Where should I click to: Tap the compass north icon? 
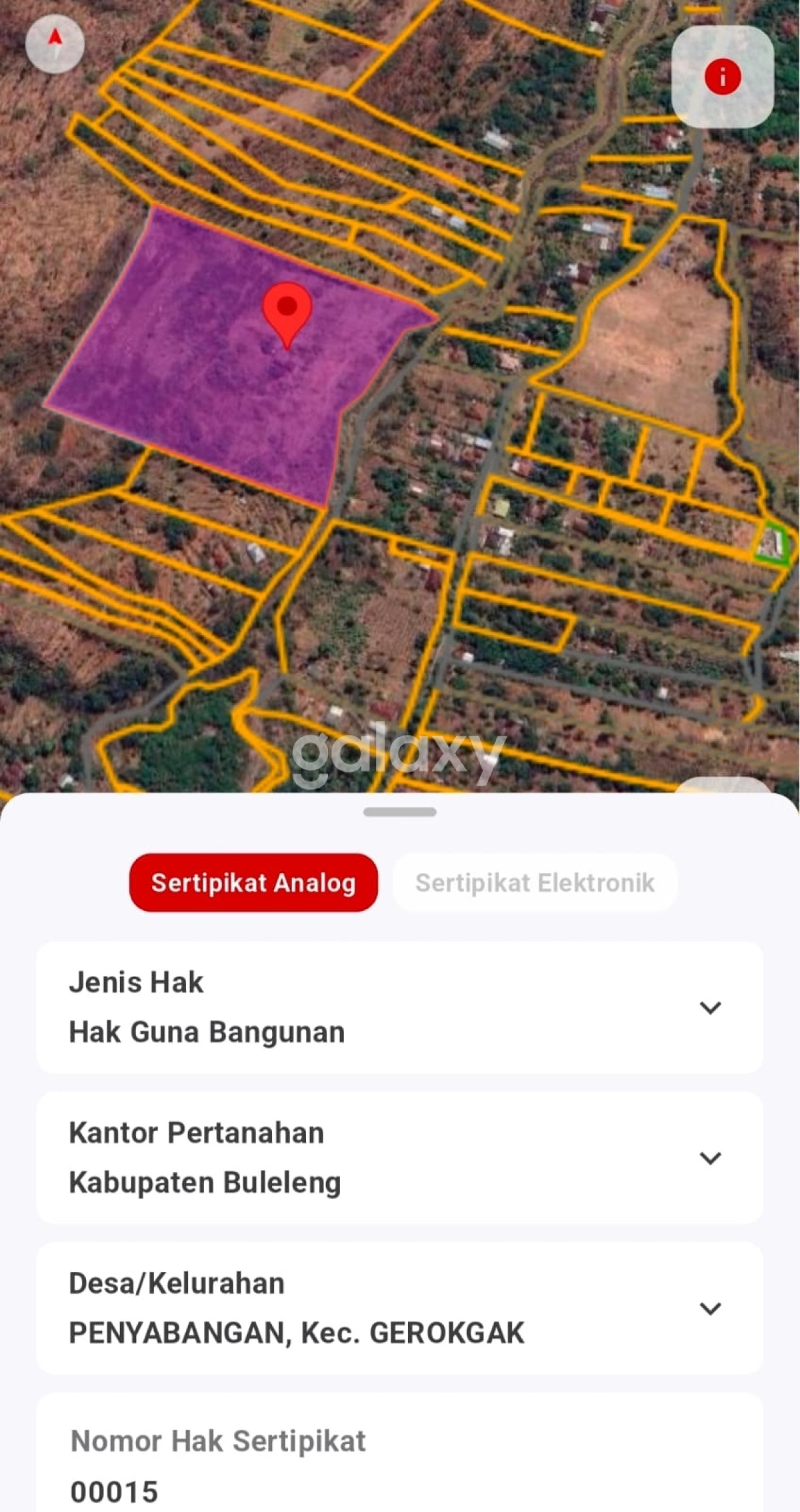pyautogui.click(x=55, y=44)
